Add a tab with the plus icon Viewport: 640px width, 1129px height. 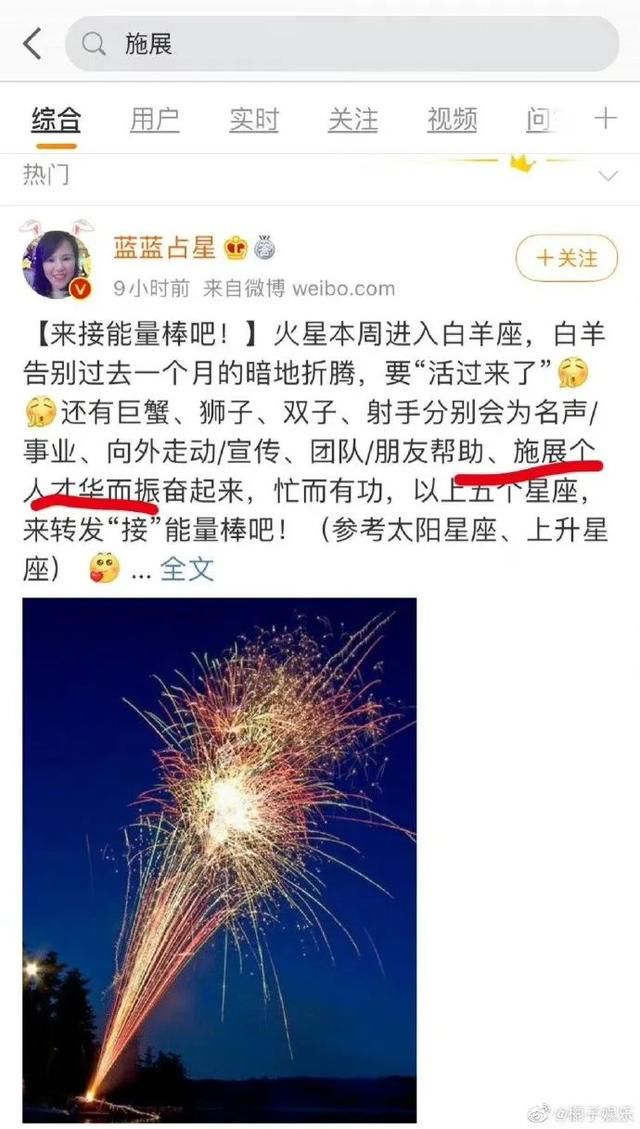605,119
